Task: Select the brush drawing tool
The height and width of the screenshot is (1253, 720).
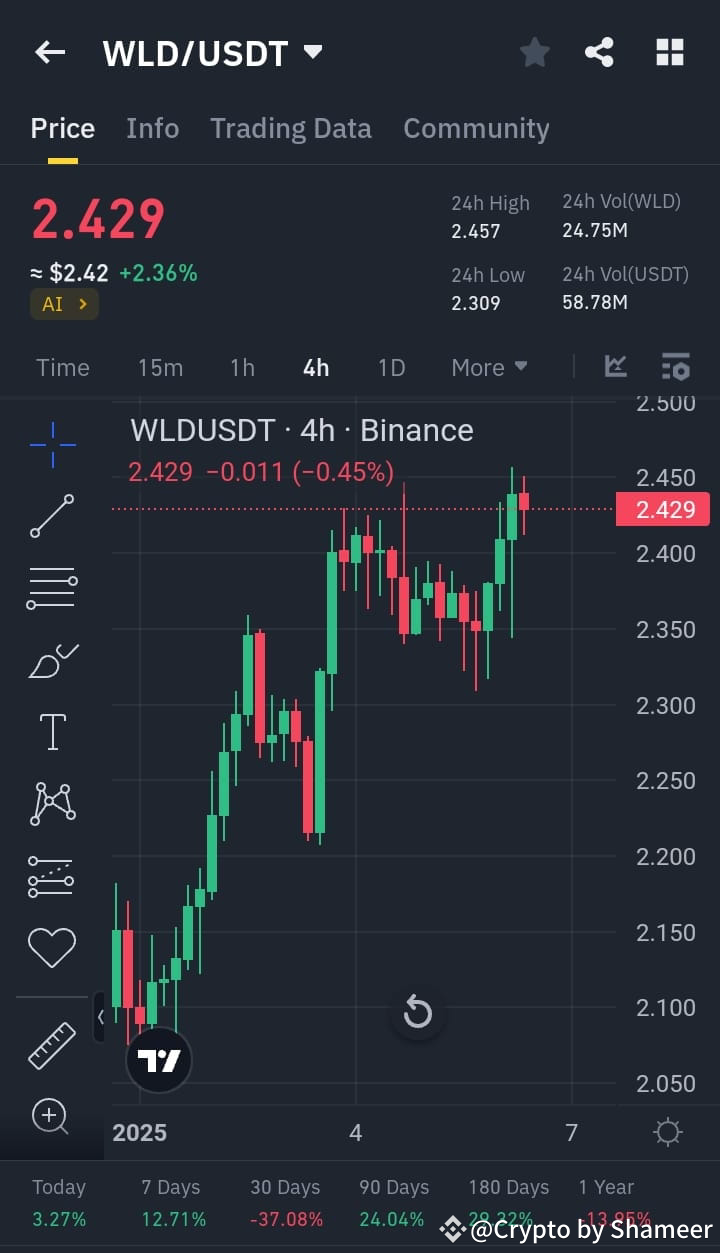Action: 51,660
